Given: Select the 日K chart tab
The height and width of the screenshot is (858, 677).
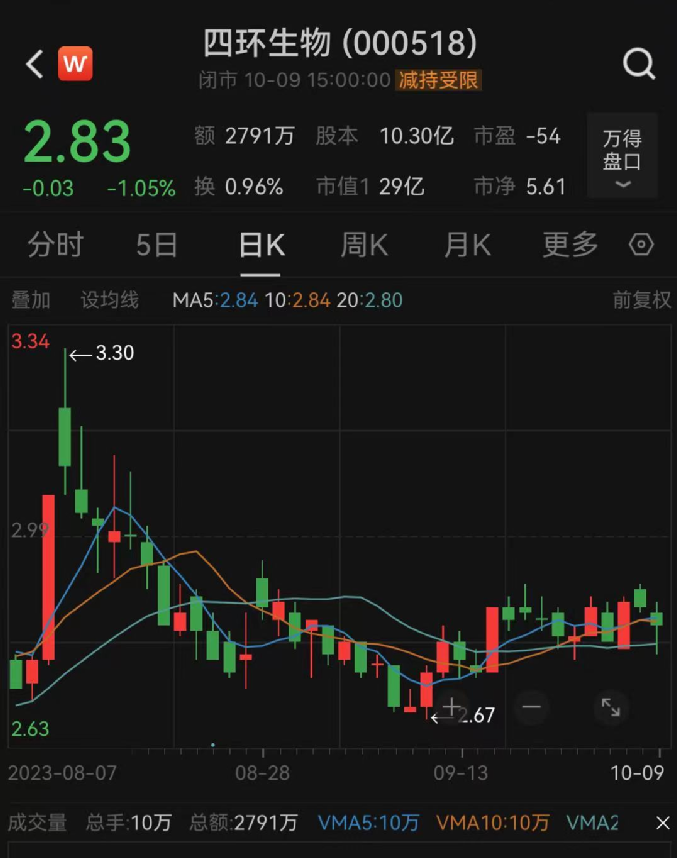Looking at the screenshot, I should pos(262,245).
